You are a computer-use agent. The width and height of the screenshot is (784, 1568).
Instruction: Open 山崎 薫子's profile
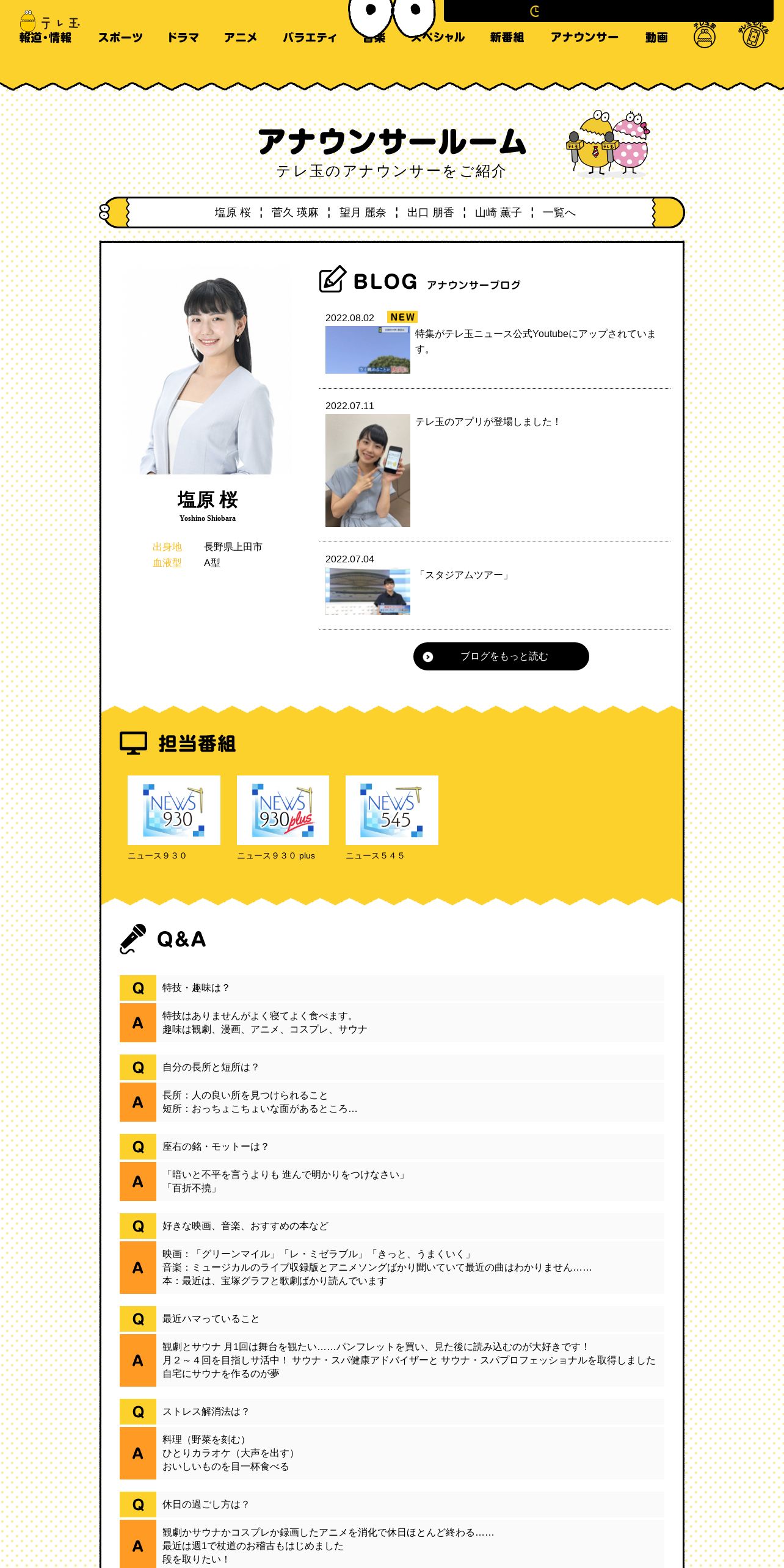click(498, 212)
